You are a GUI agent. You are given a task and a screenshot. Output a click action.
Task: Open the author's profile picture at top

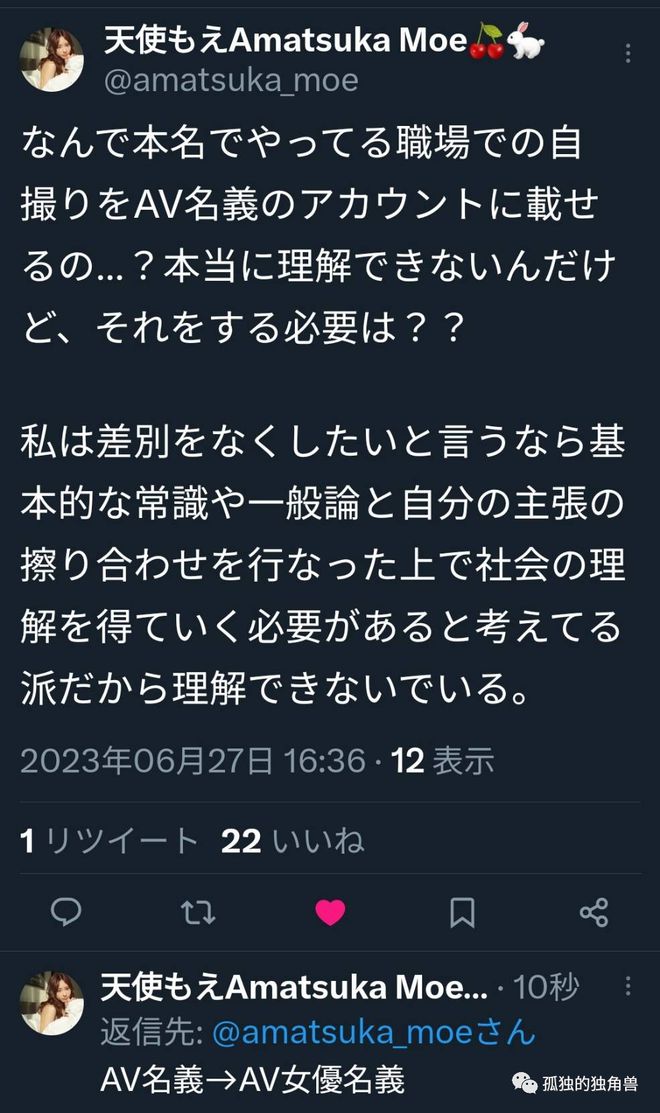tap(52, 60)
